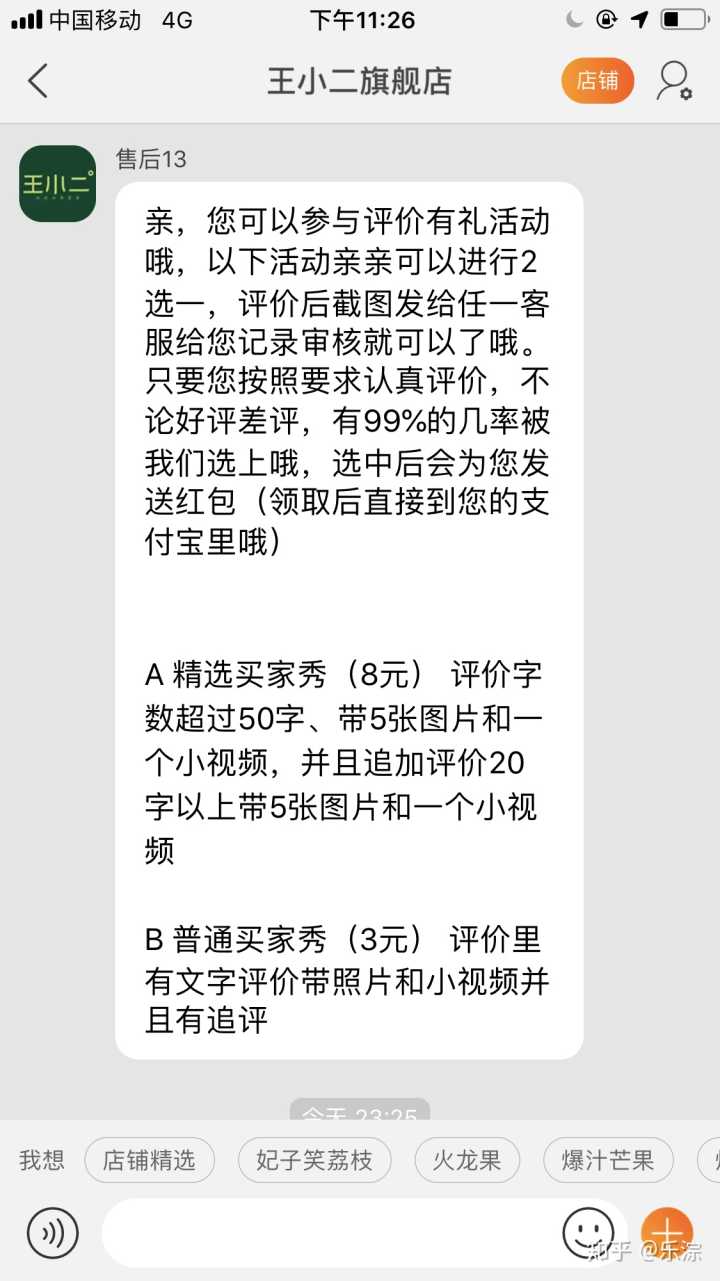Focus the message text field
This screenshot has width=720, height=1281.
point(330,1233)
